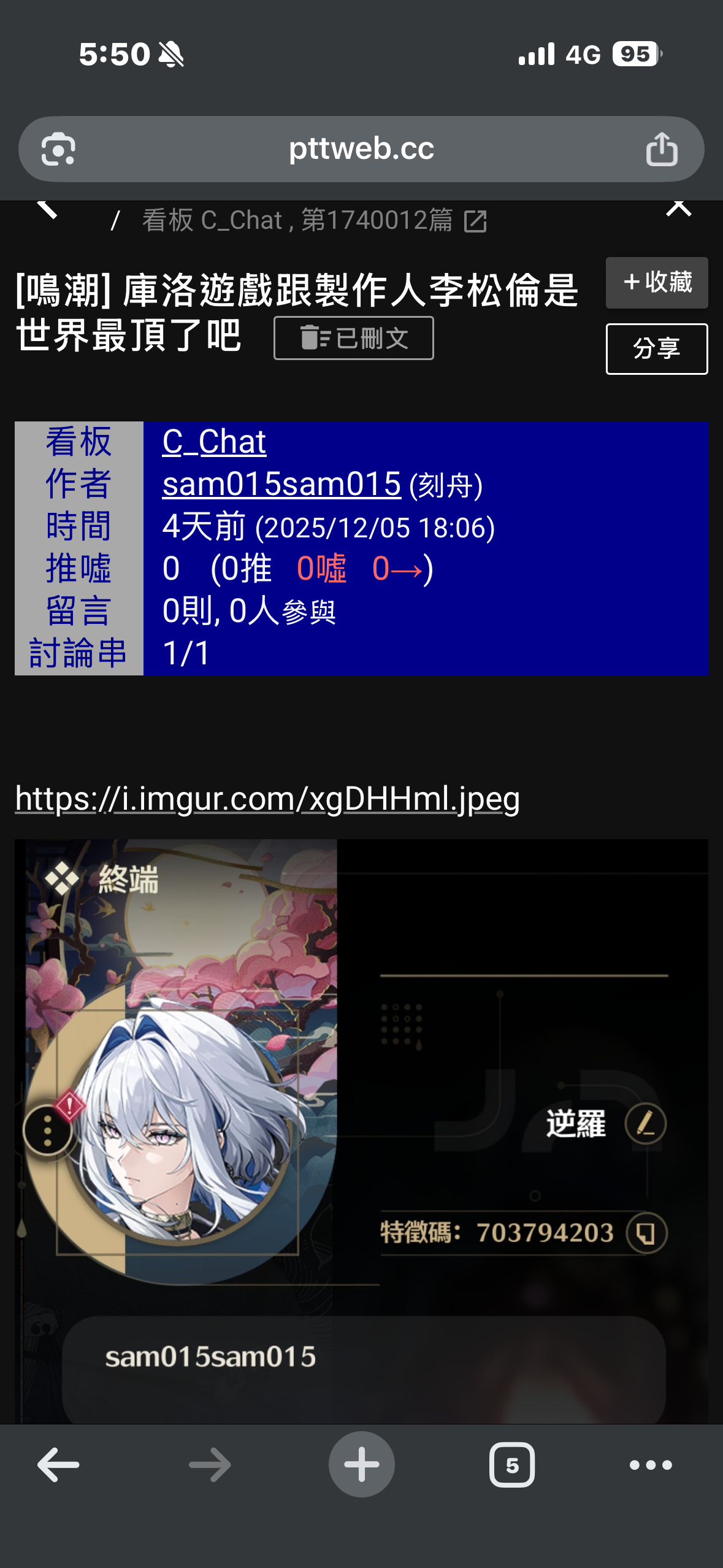723x1568 pixels.
Task: Tap the pttweb.cc address bar
Action: [x=361, y=149]
